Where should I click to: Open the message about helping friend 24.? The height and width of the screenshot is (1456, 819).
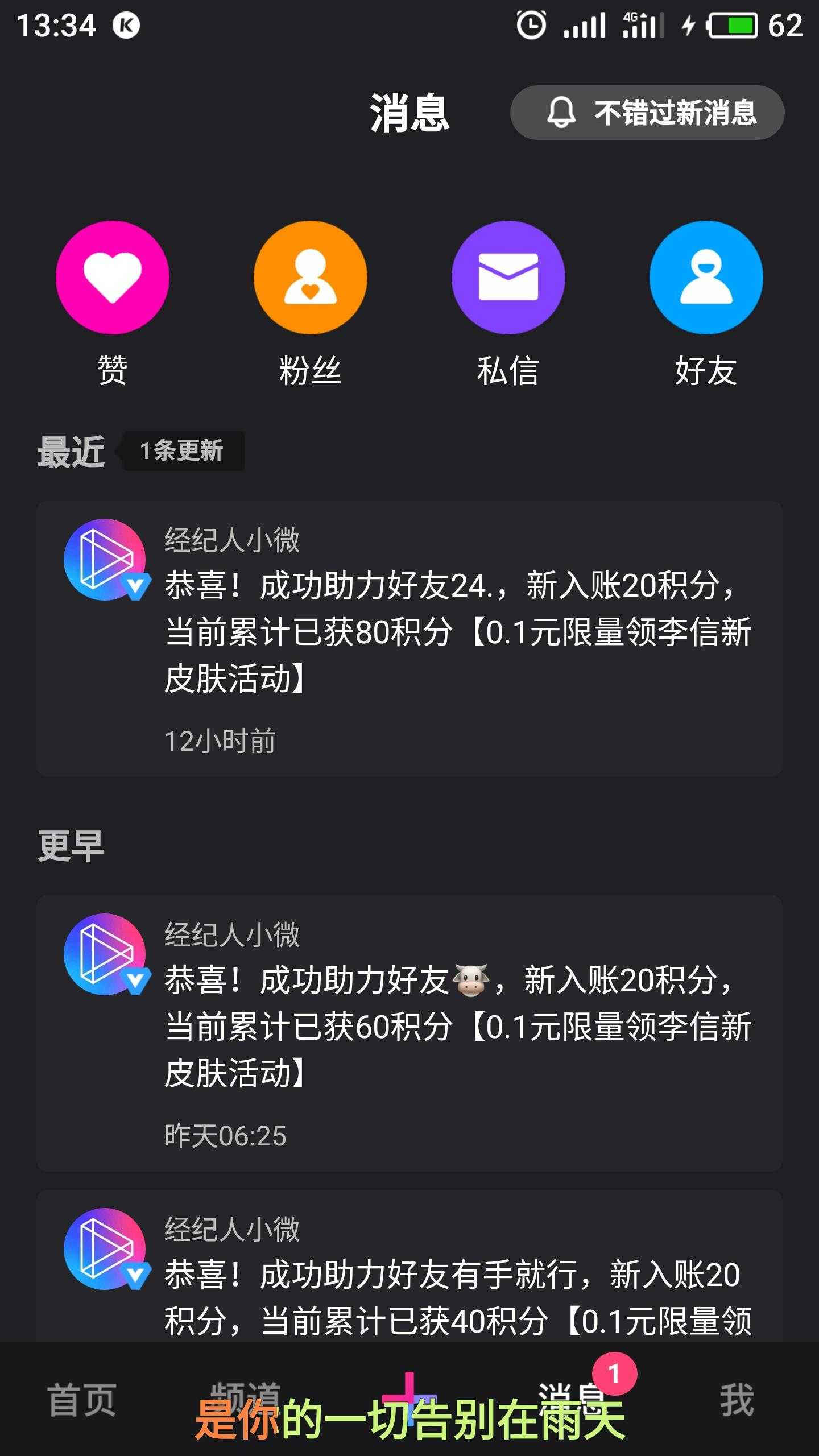[x=409, y=638]
